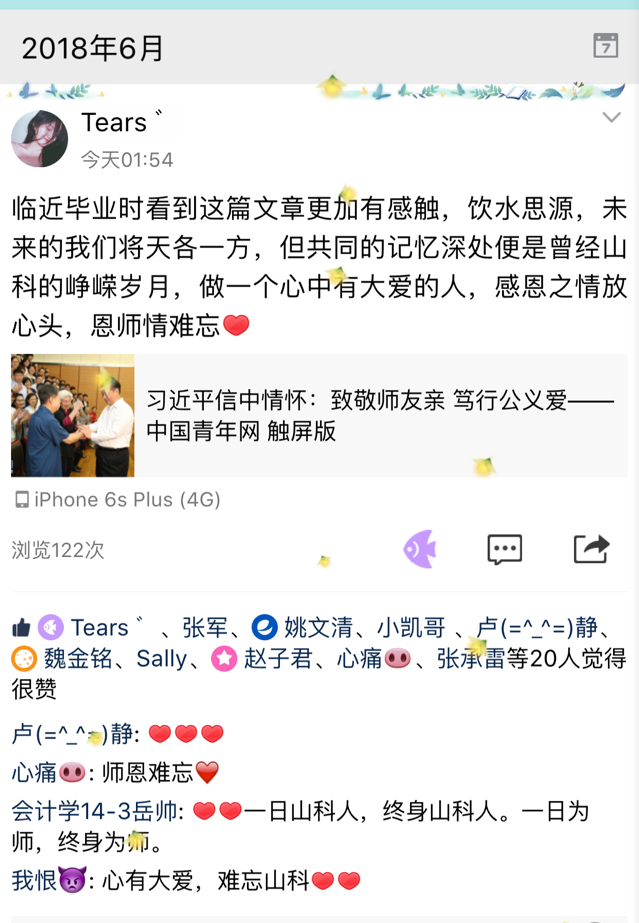
Task: Share this post via forward icon
Action: tap(591, 549)
